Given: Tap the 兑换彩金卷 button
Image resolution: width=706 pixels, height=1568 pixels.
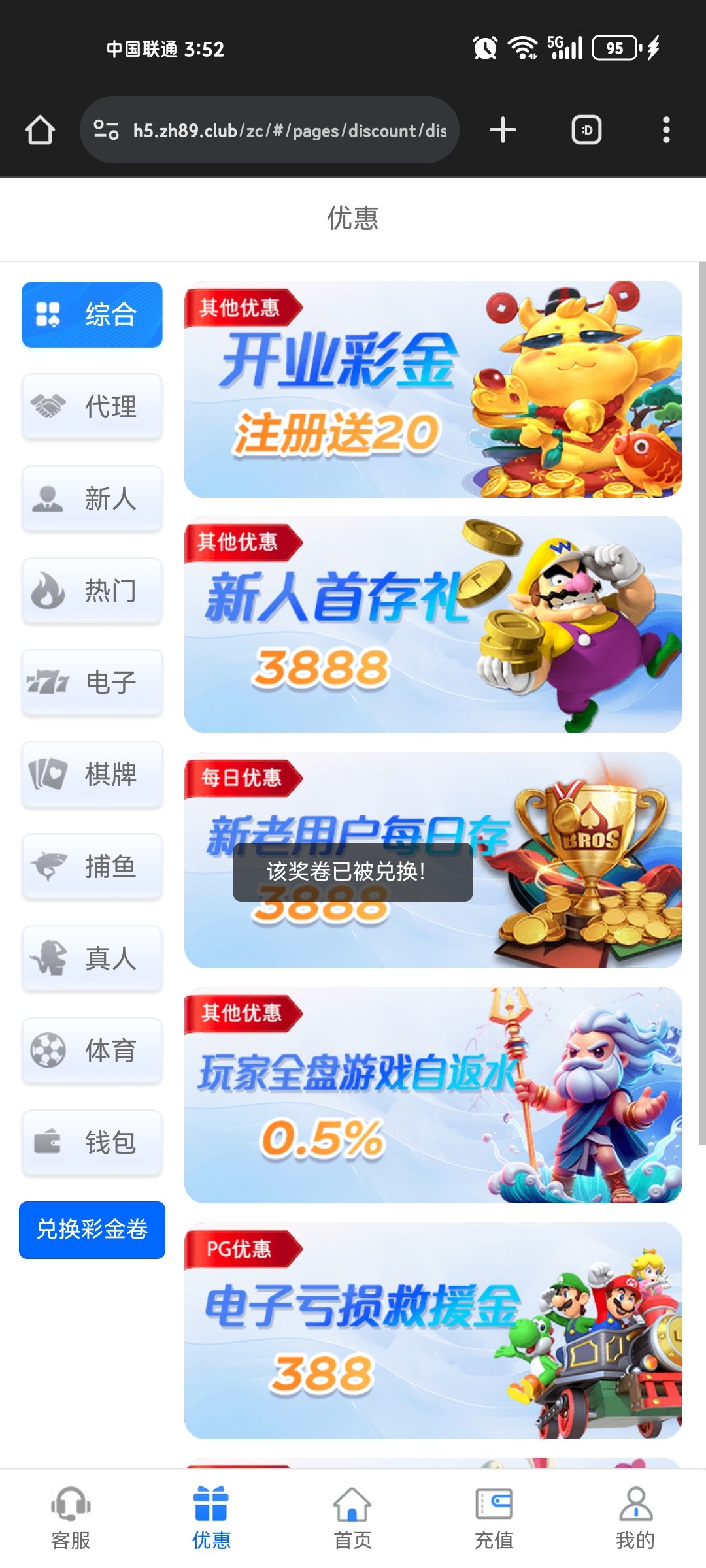Looking at the screenshot, I should (x=92, y=1230).
